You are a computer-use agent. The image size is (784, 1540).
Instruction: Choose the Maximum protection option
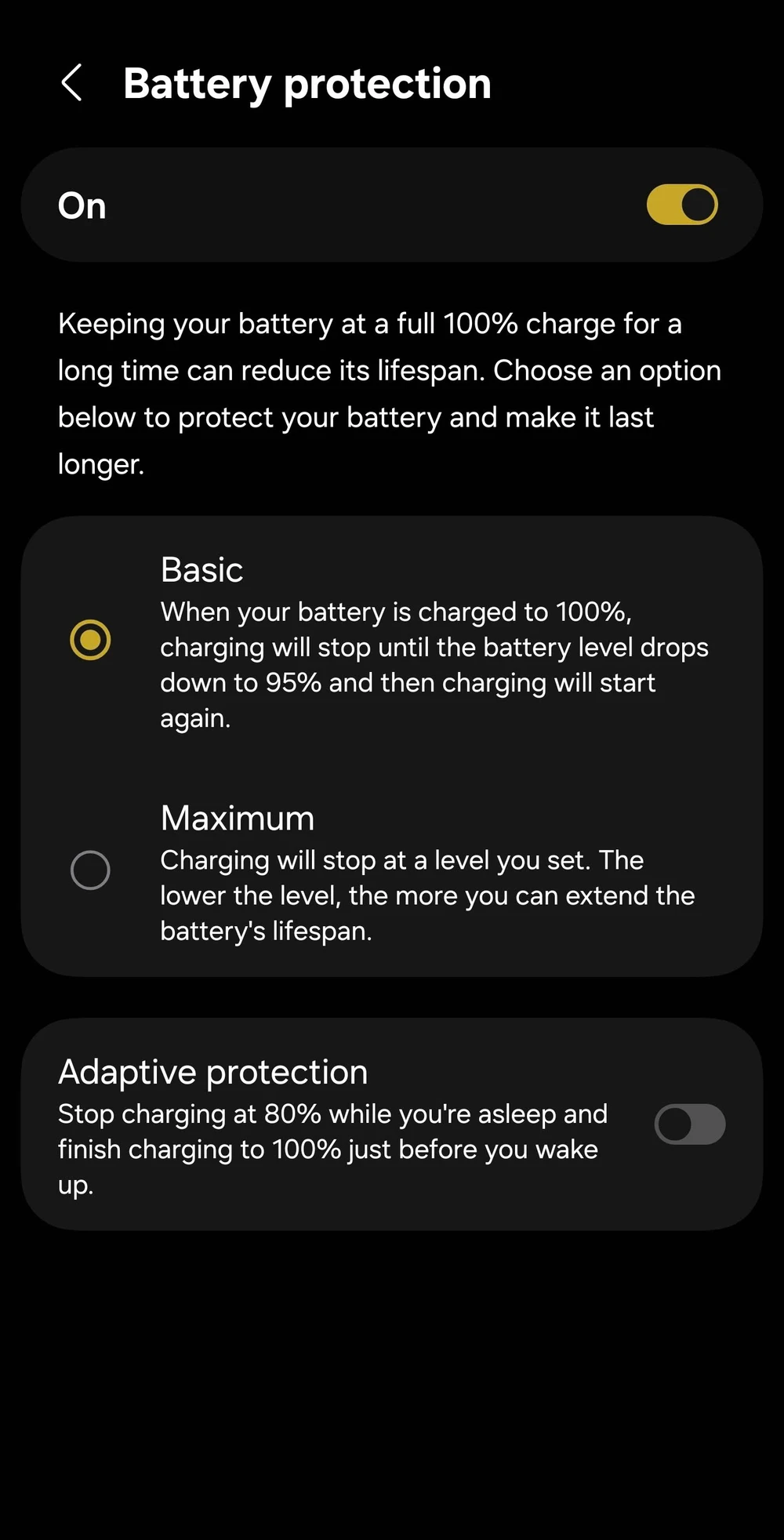tap(90, 870)
